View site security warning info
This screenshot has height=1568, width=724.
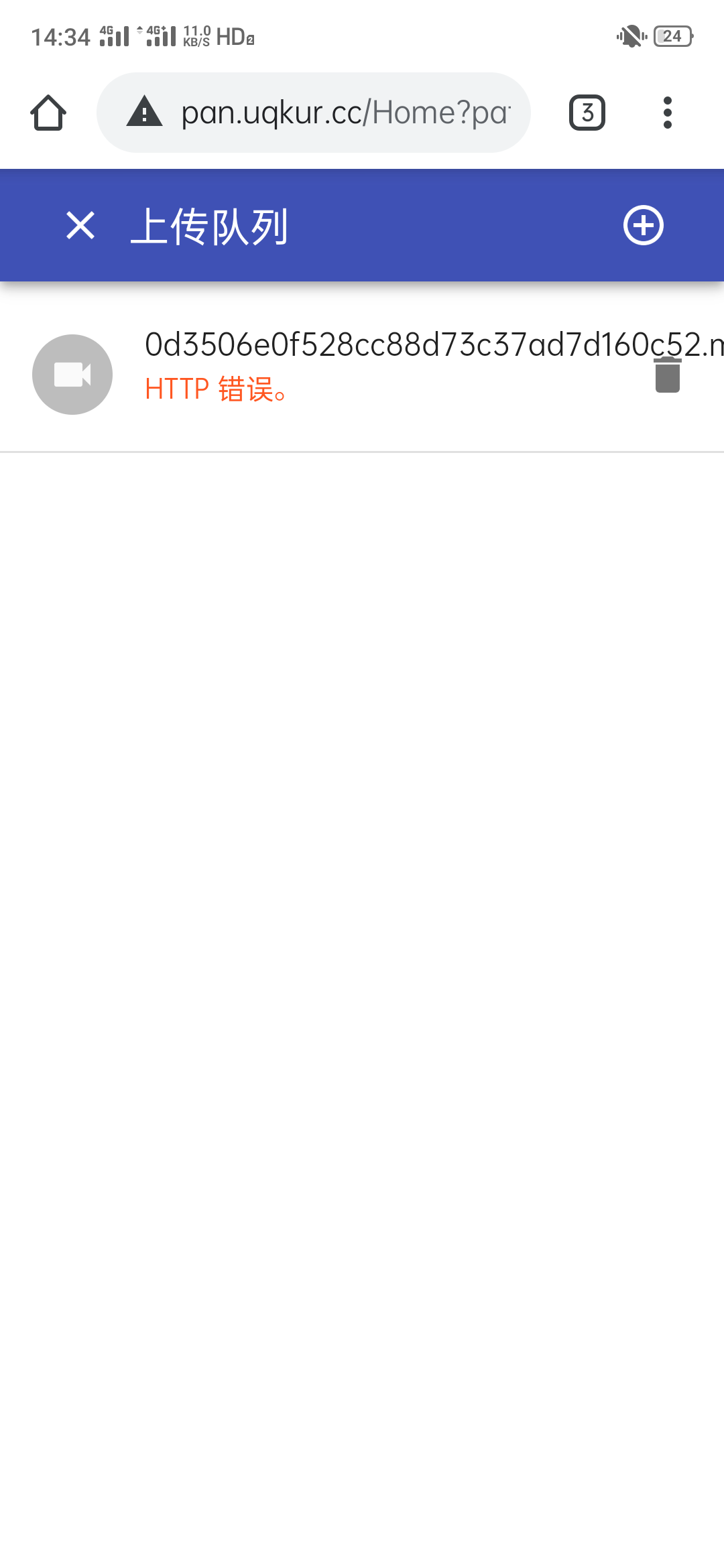(x=145, y=113)
